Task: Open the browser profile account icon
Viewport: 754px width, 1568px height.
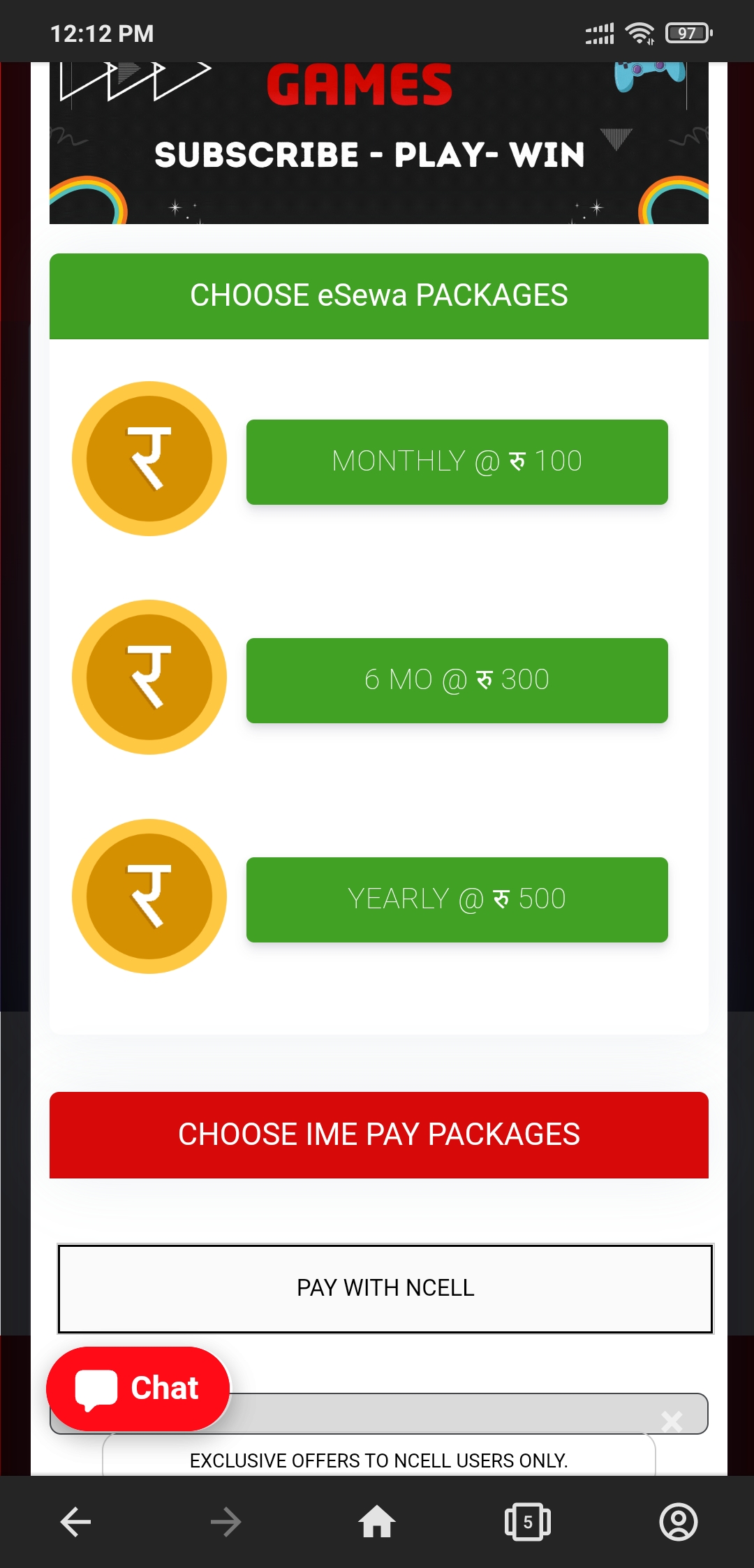Action: pos(679,1522)
